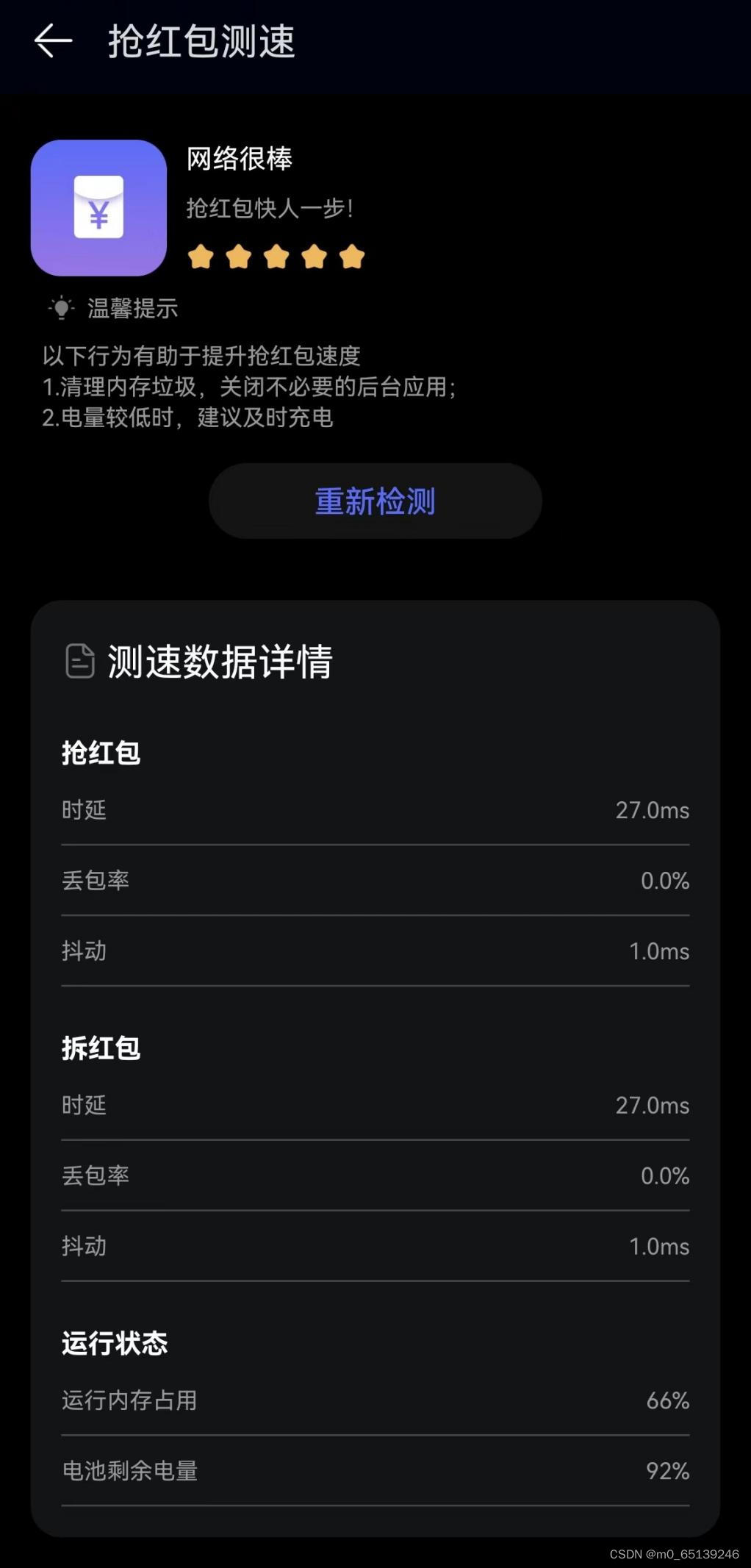
Task: Tap the last rating star
Action: [351, 255]
